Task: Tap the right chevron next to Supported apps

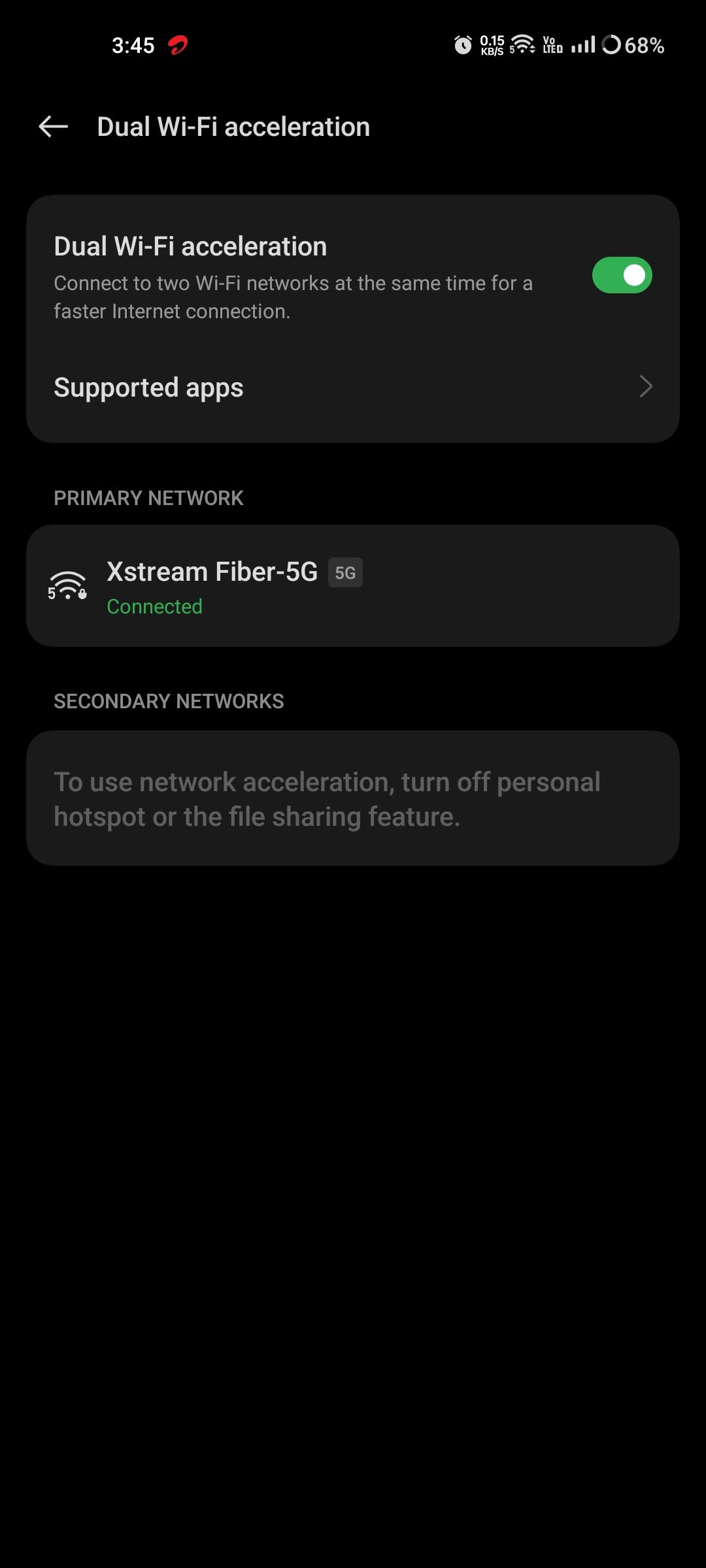Action: (646, 387)
